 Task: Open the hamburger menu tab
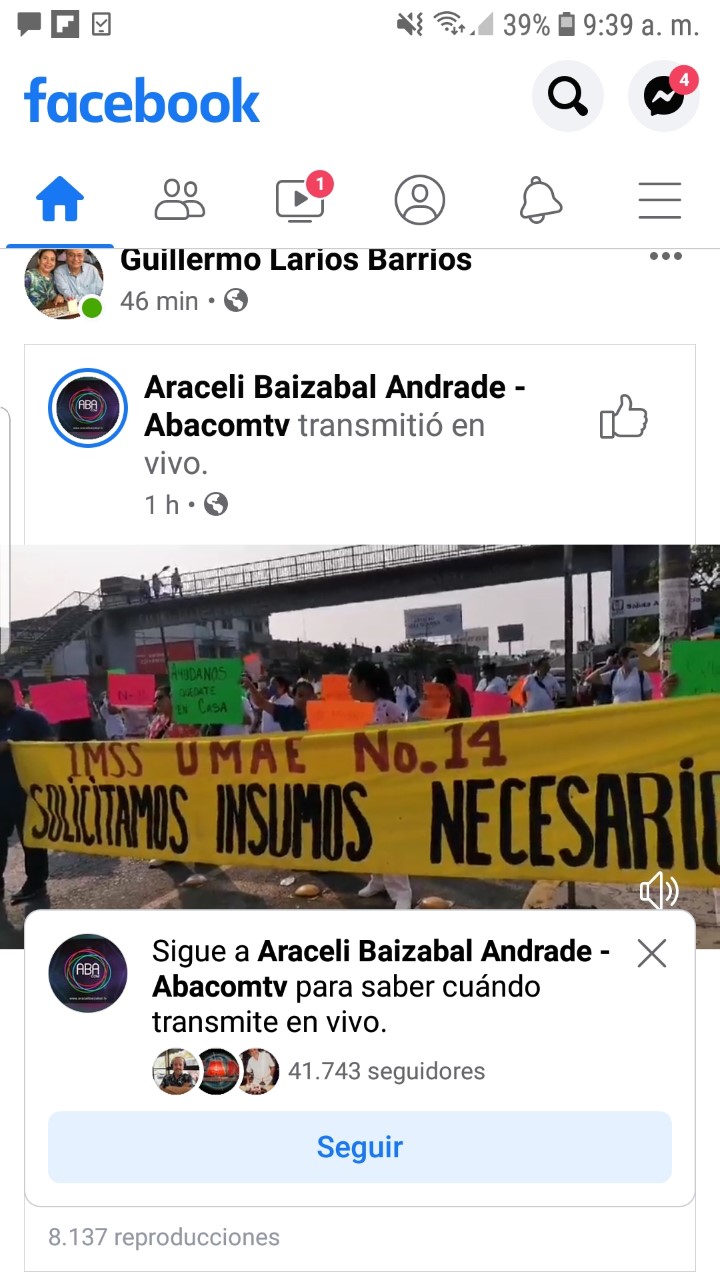pyautogui.click(x=660, y=200)
